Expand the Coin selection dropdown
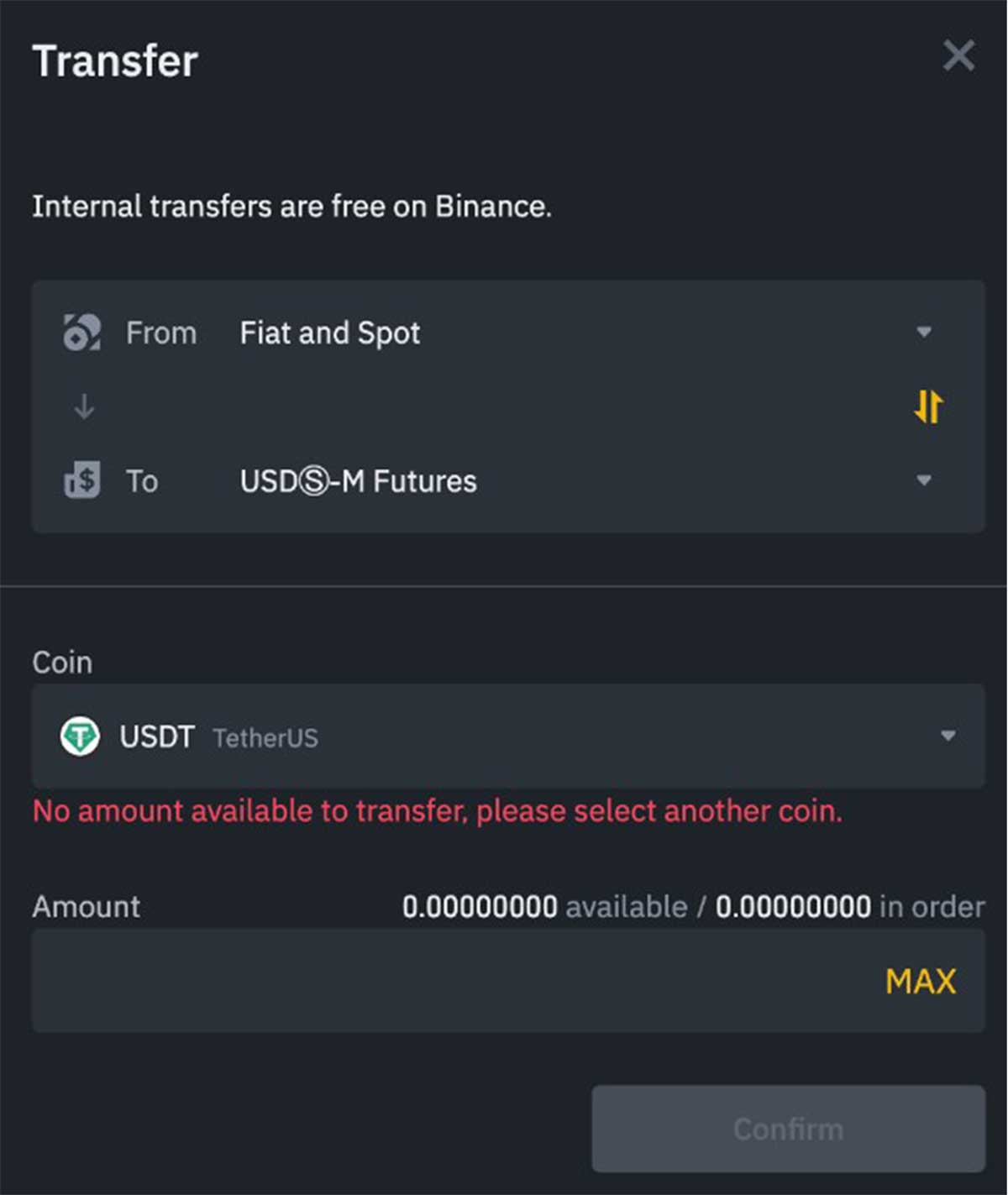Image resolution: width=1008 pixels, height=1195 pixels. tap(948, 736)
